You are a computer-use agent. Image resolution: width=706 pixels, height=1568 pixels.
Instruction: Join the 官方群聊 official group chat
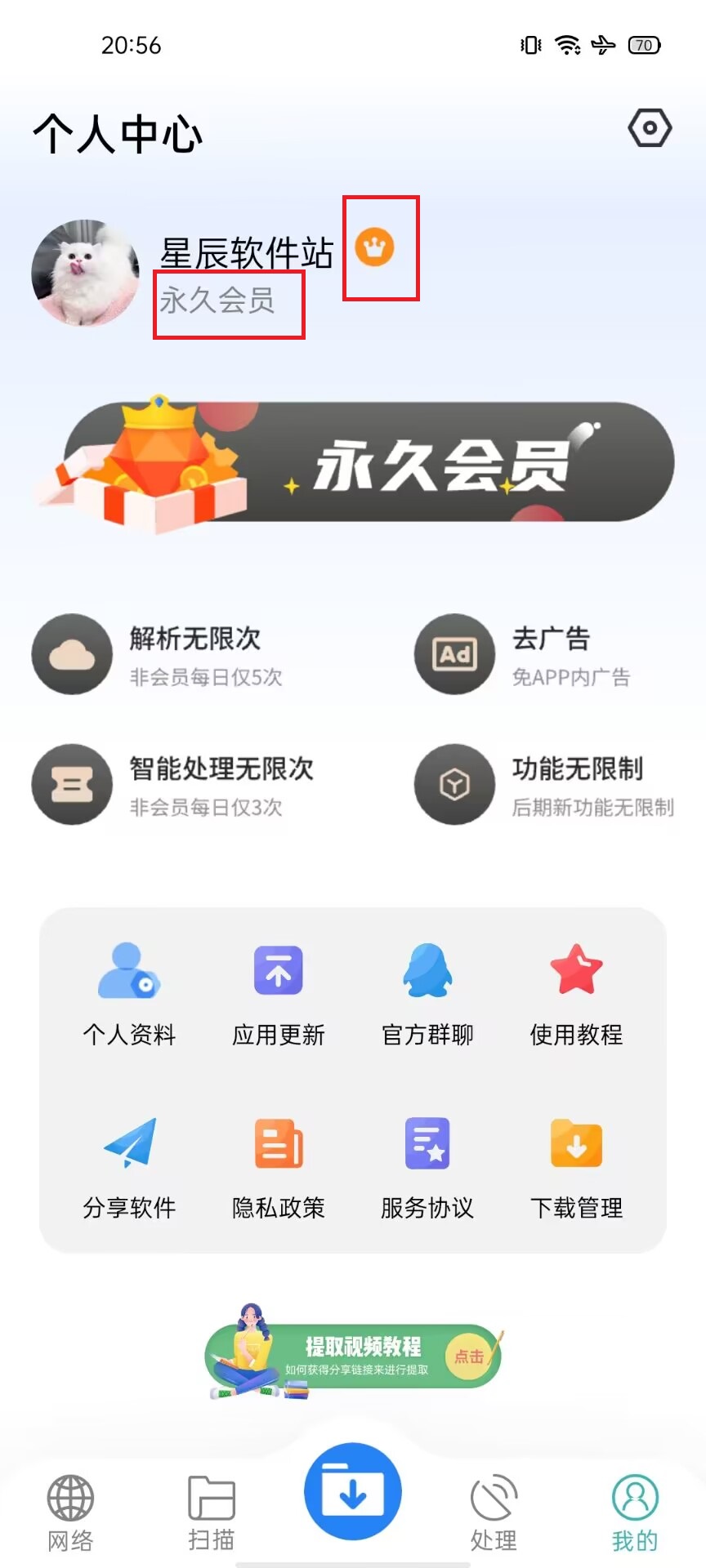click(427, 994)
